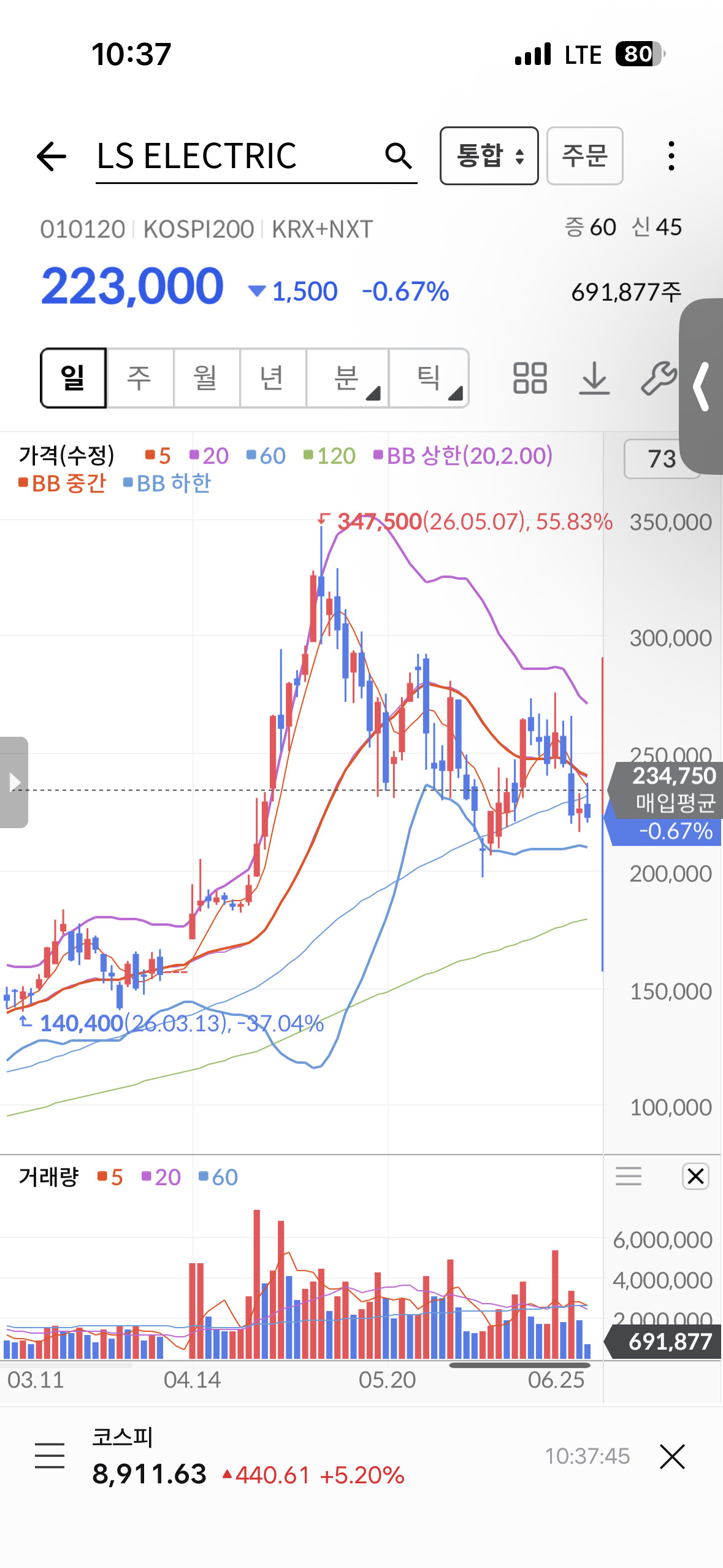723x1568 pixels.
Task: Switch to the 월 monthly chart
Action: click(207, 378)
